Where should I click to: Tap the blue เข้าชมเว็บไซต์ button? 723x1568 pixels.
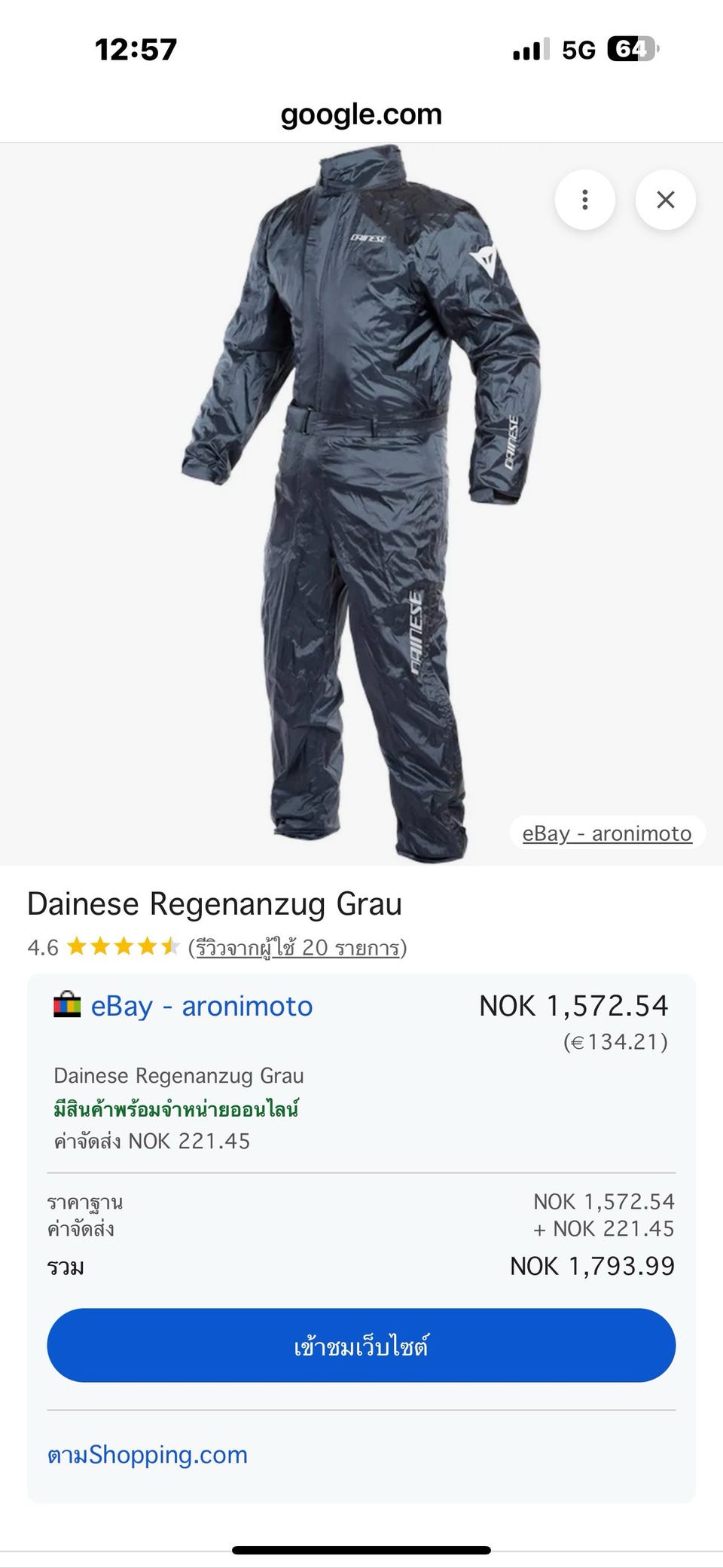pyautogui.click(x=361, y=1345)
